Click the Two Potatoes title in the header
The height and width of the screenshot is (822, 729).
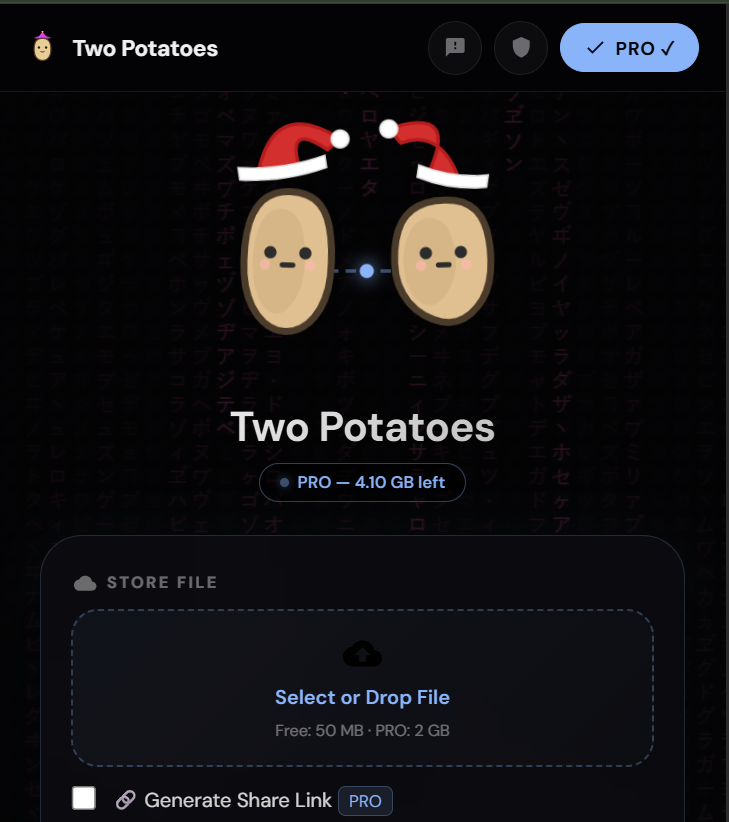[144, 47]
